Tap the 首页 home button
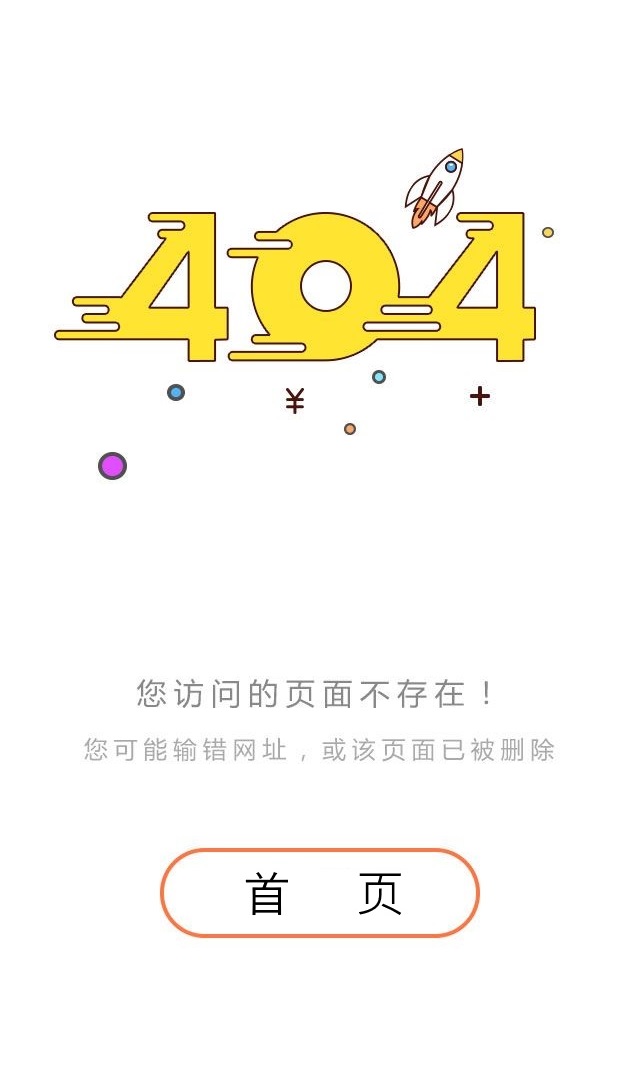Image resolution: width=640 pixels, height=1089 pixels. (320, 893)
